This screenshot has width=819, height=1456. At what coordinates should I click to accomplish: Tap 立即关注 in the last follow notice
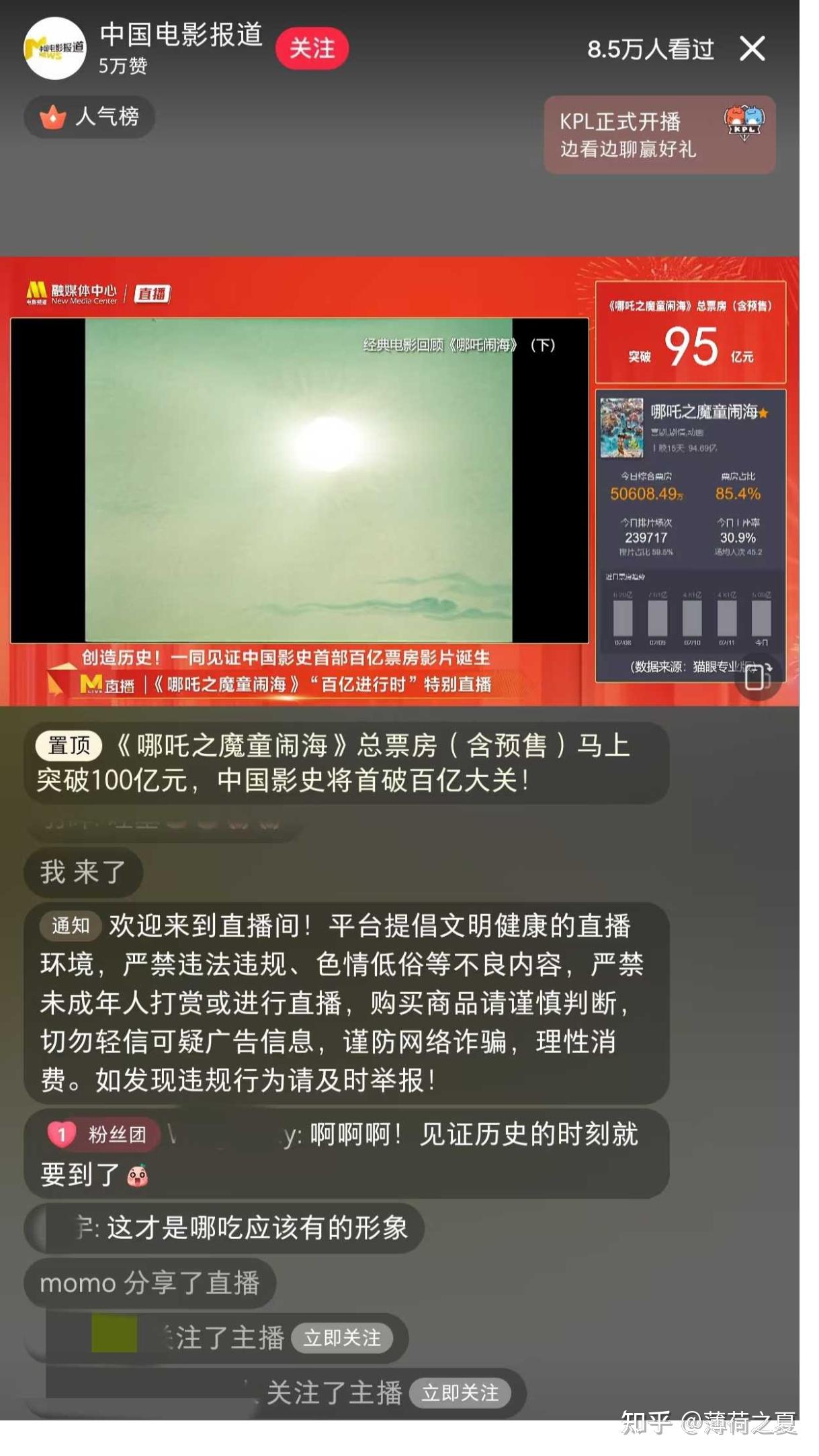(460, 1393)
